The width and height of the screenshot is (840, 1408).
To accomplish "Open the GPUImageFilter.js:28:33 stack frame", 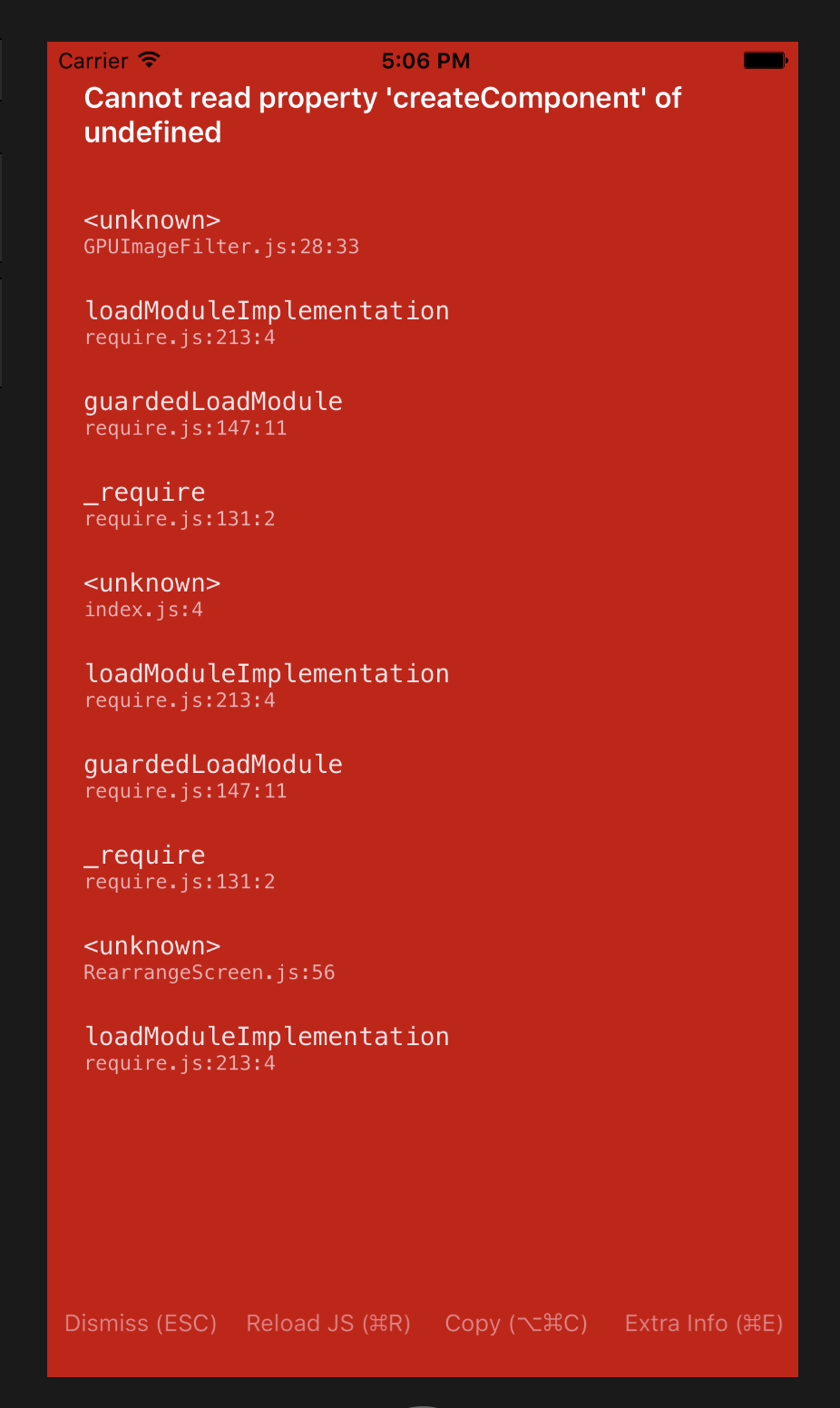I will point(221,233).
